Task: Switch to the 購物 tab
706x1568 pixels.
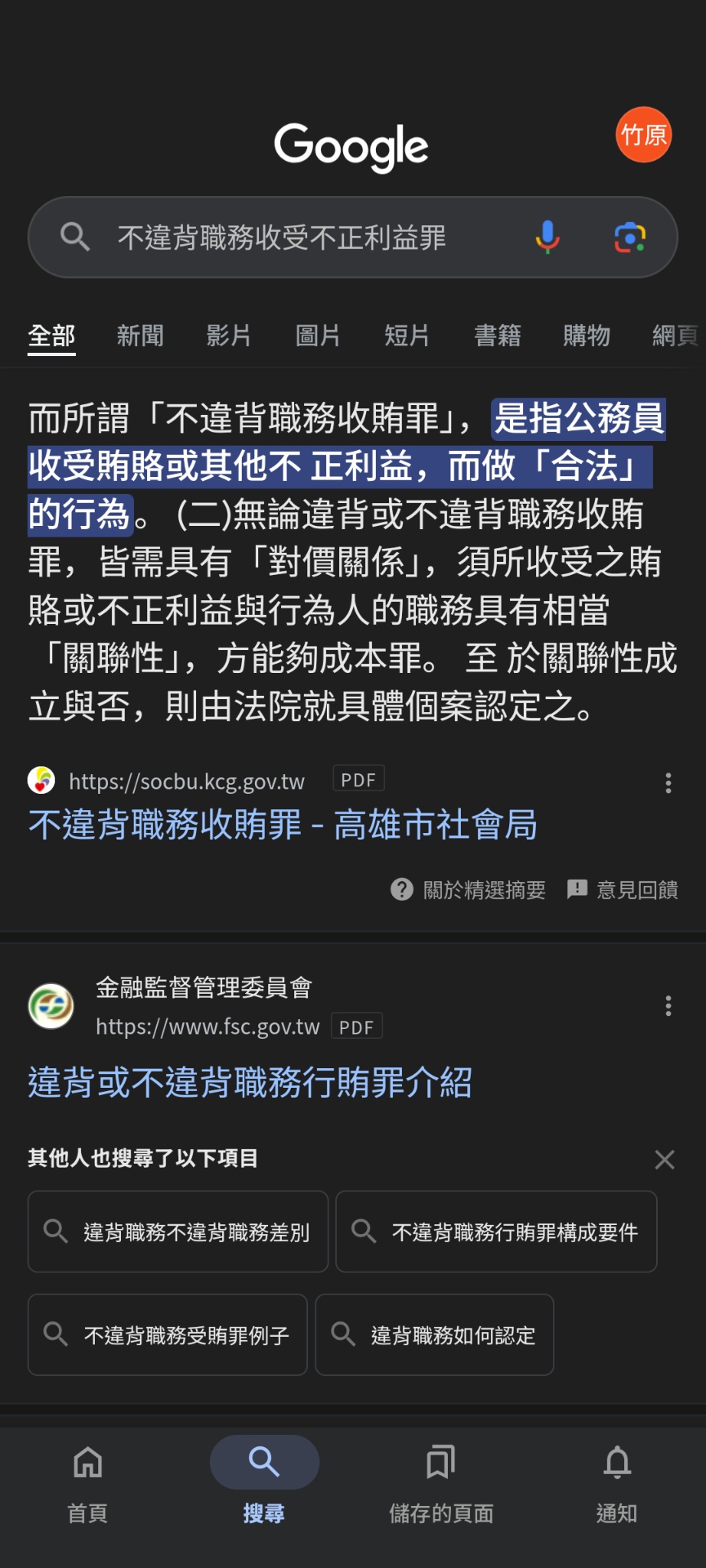Action: pyautogui.click(x=587, y=336)
